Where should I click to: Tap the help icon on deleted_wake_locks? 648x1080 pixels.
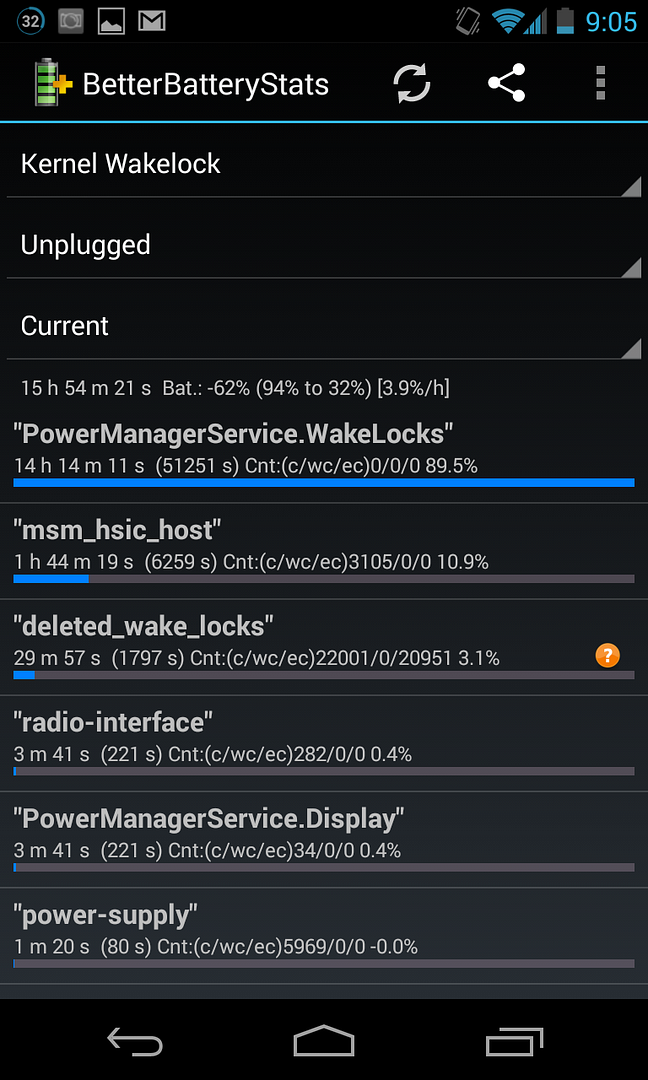(607, 656)
